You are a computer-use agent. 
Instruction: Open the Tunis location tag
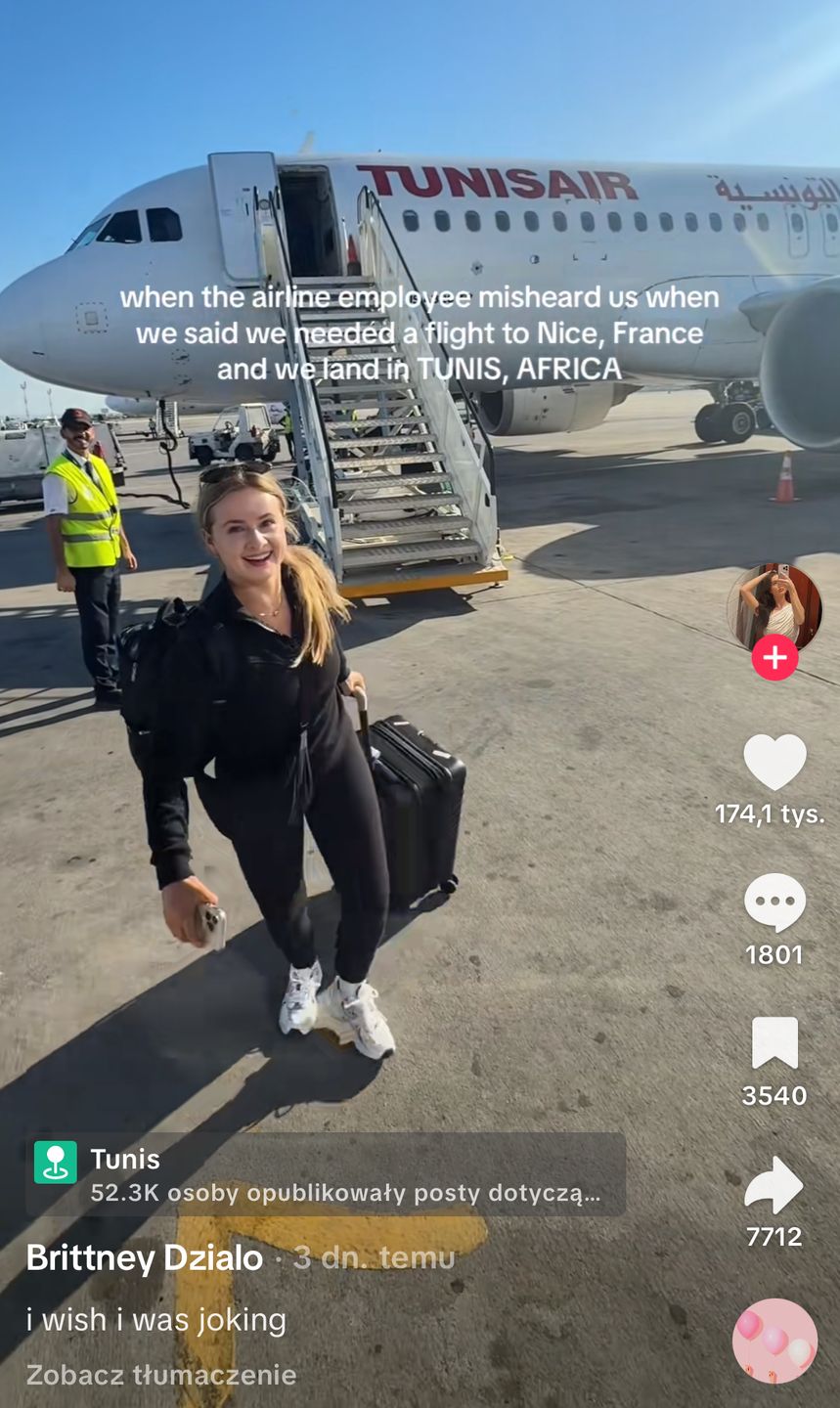325,1174
